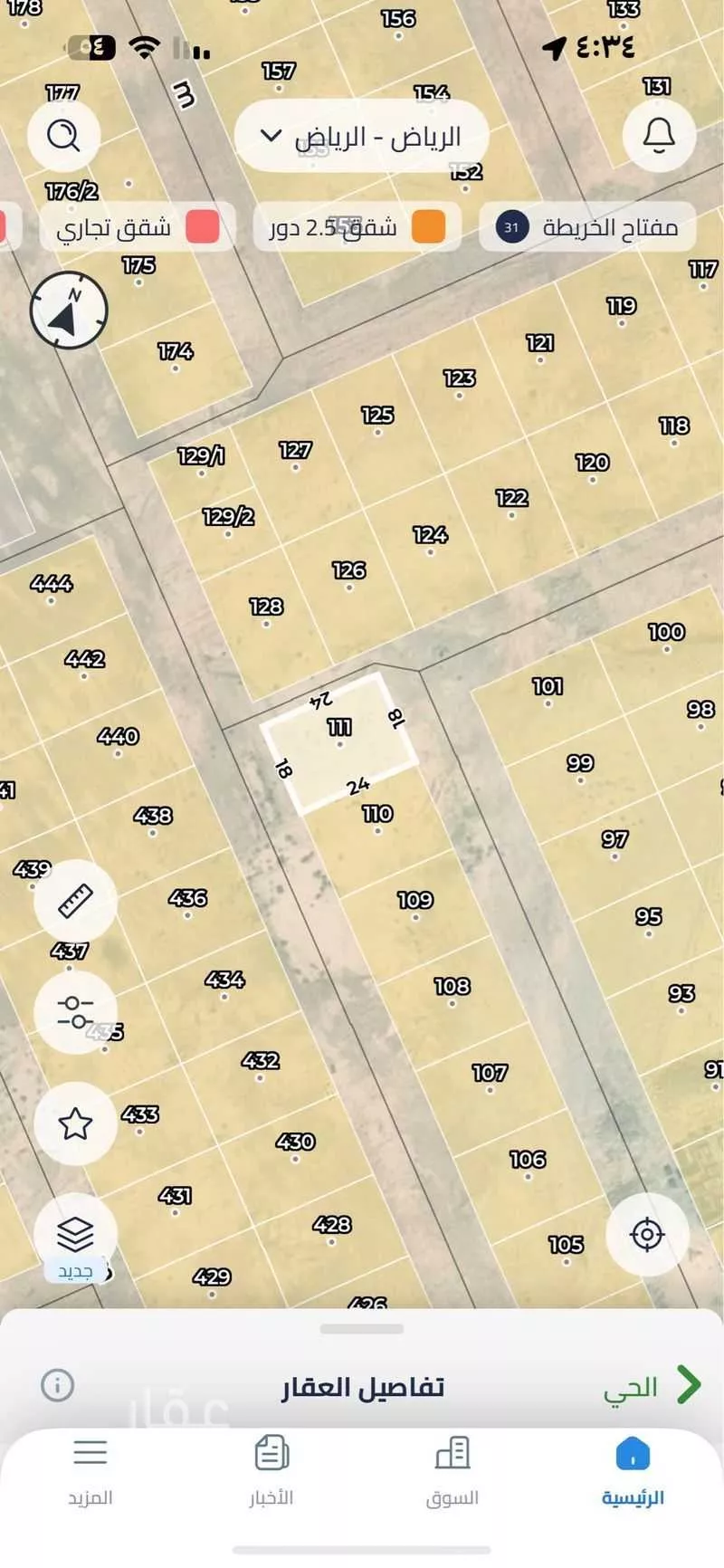Open the map filter sliders
The width and height of the screenshot is (724, 1568).
click(75, 1012)
